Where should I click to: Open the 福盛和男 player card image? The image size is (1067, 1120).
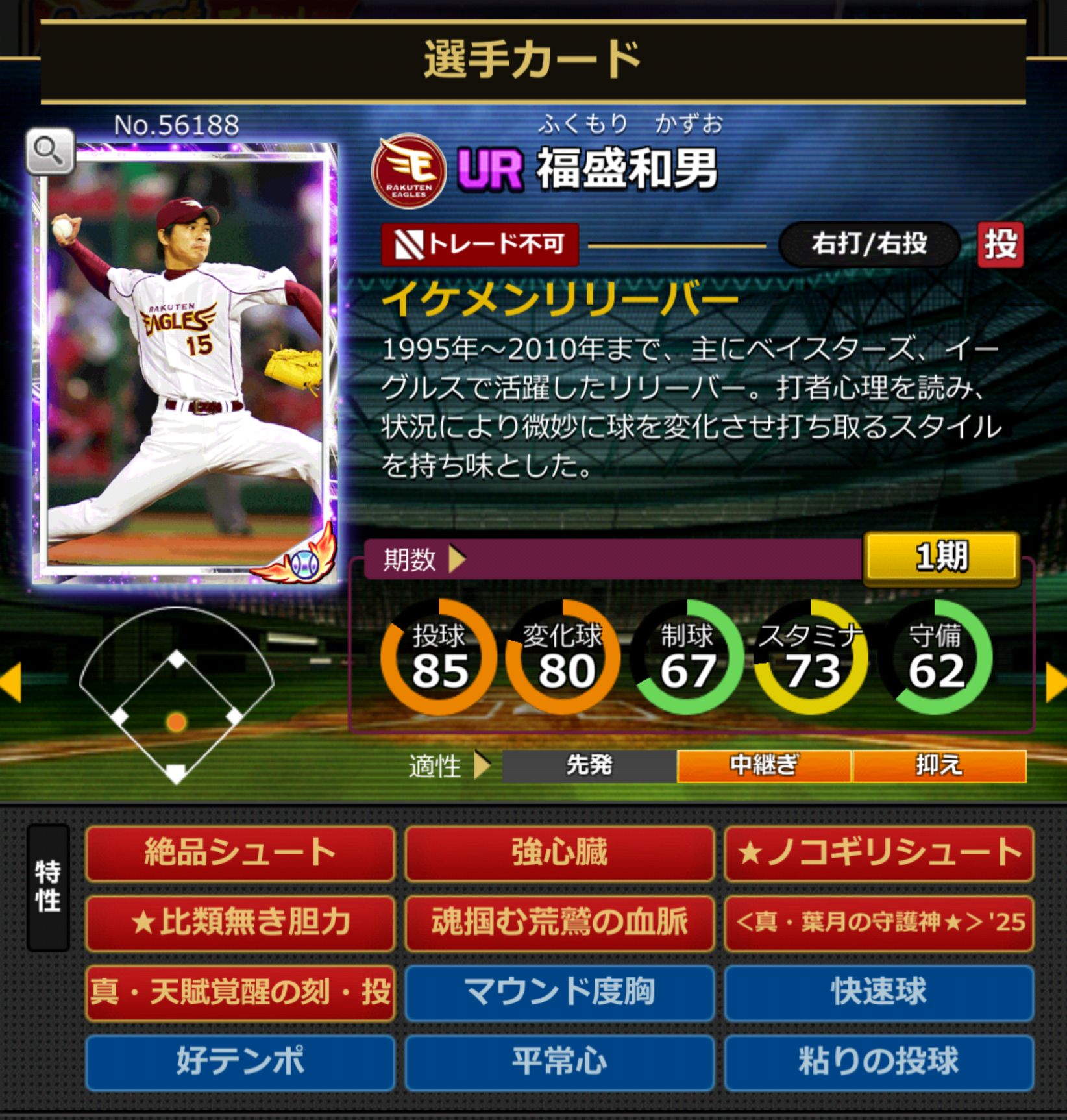point(185,364)
